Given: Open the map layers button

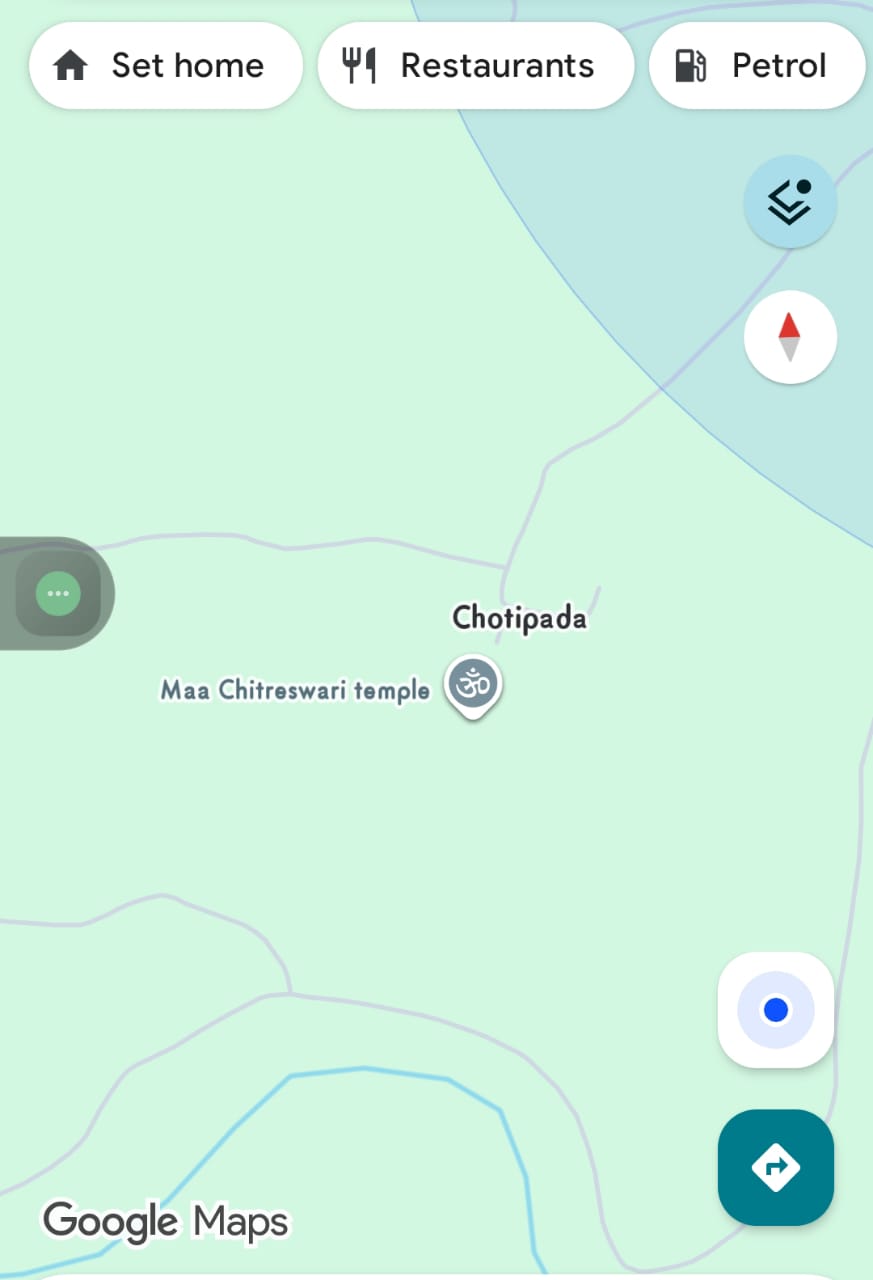Looking at the screenshot, I should point(790,202).
